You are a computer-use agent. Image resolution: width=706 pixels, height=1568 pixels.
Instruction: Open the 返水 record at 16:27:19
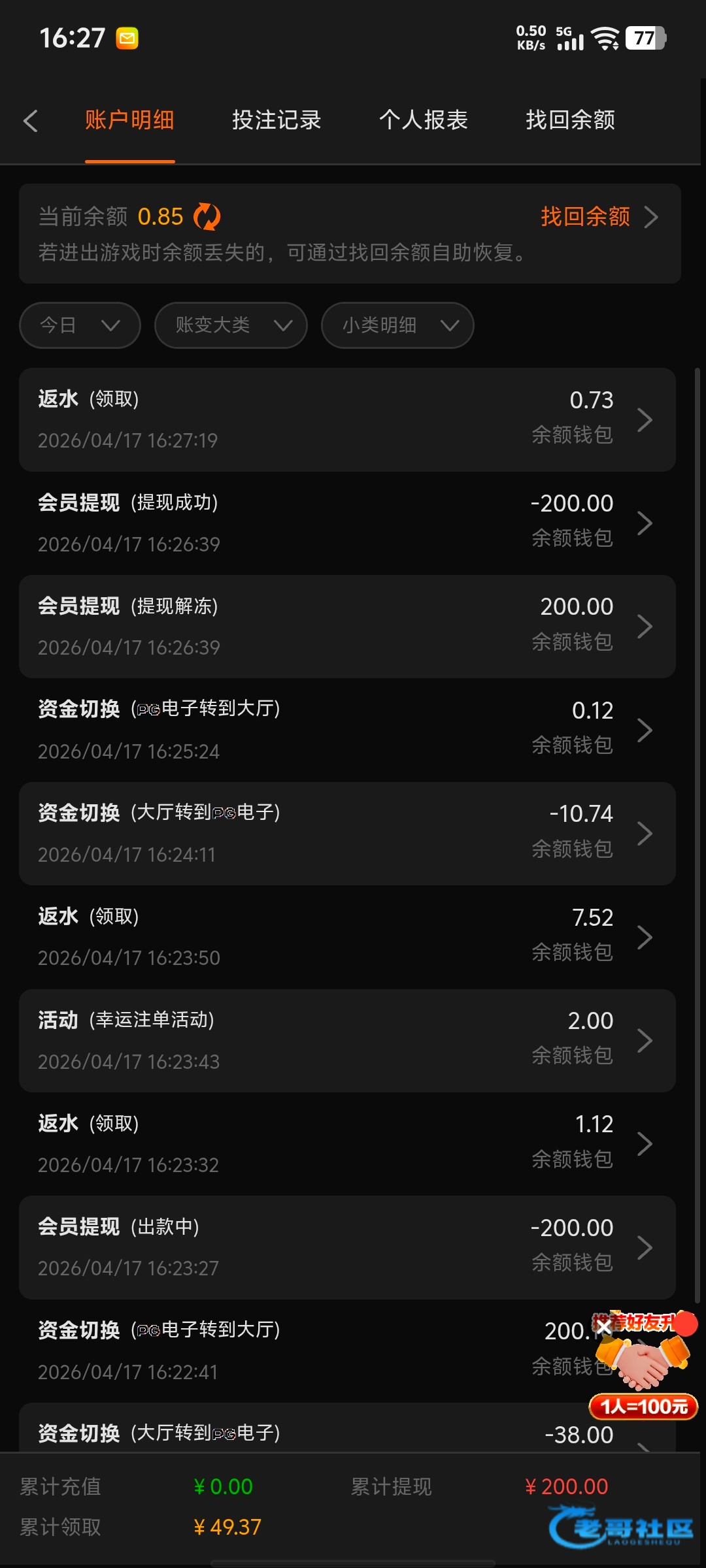pyautogui.click(x=346, y=419)
